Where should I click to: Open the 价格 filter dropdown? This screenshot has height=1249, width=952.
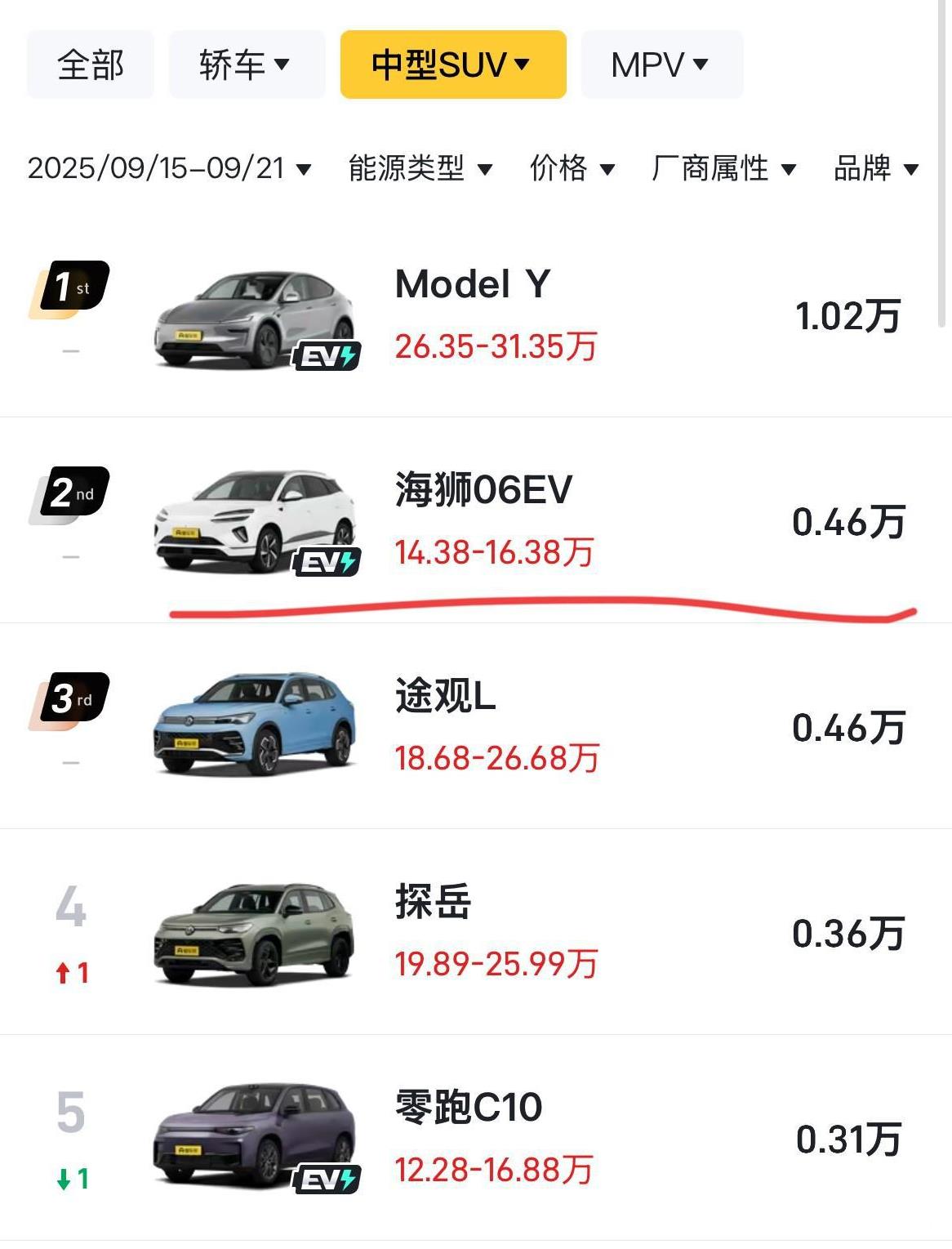coord(572,168)
